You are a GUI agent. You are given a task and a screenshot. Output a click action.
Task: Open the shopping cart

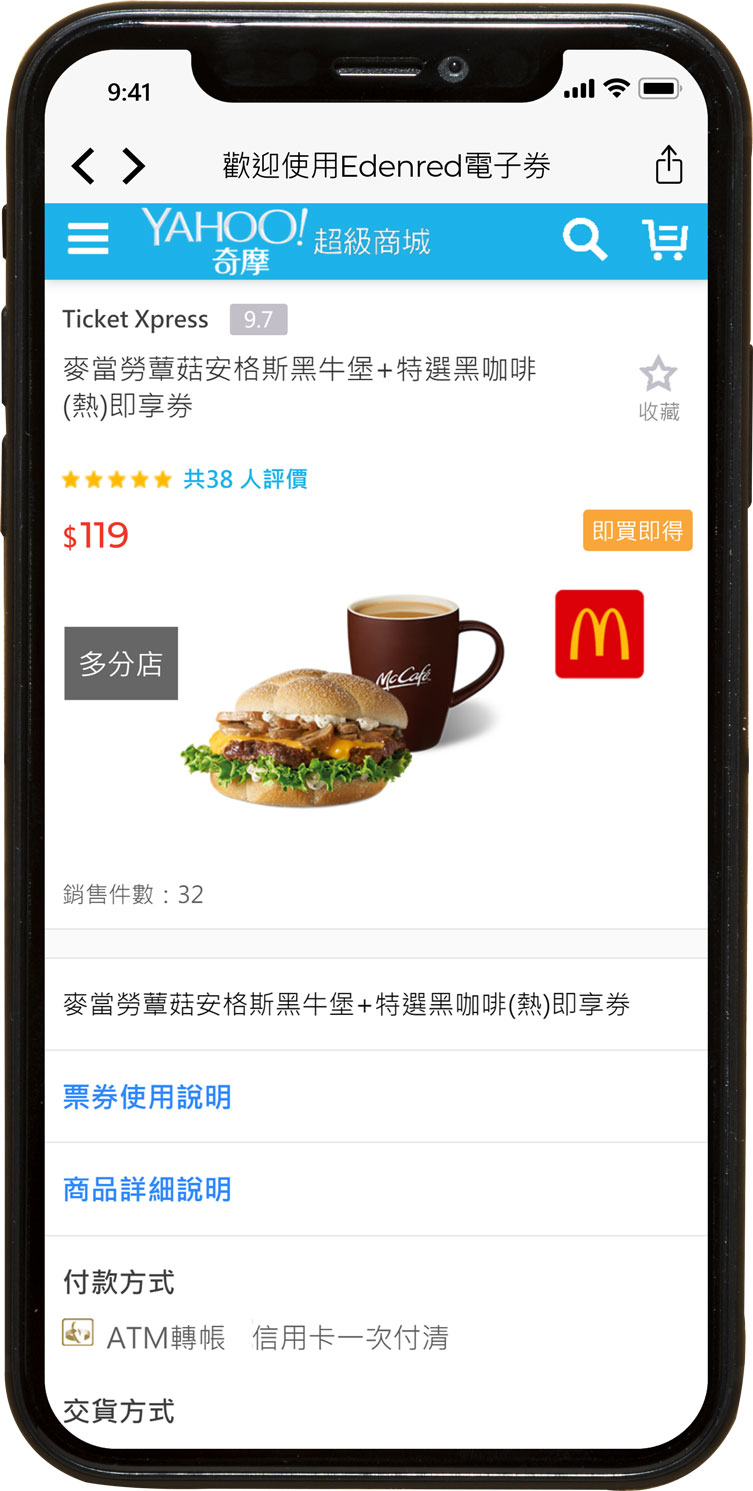664,240
